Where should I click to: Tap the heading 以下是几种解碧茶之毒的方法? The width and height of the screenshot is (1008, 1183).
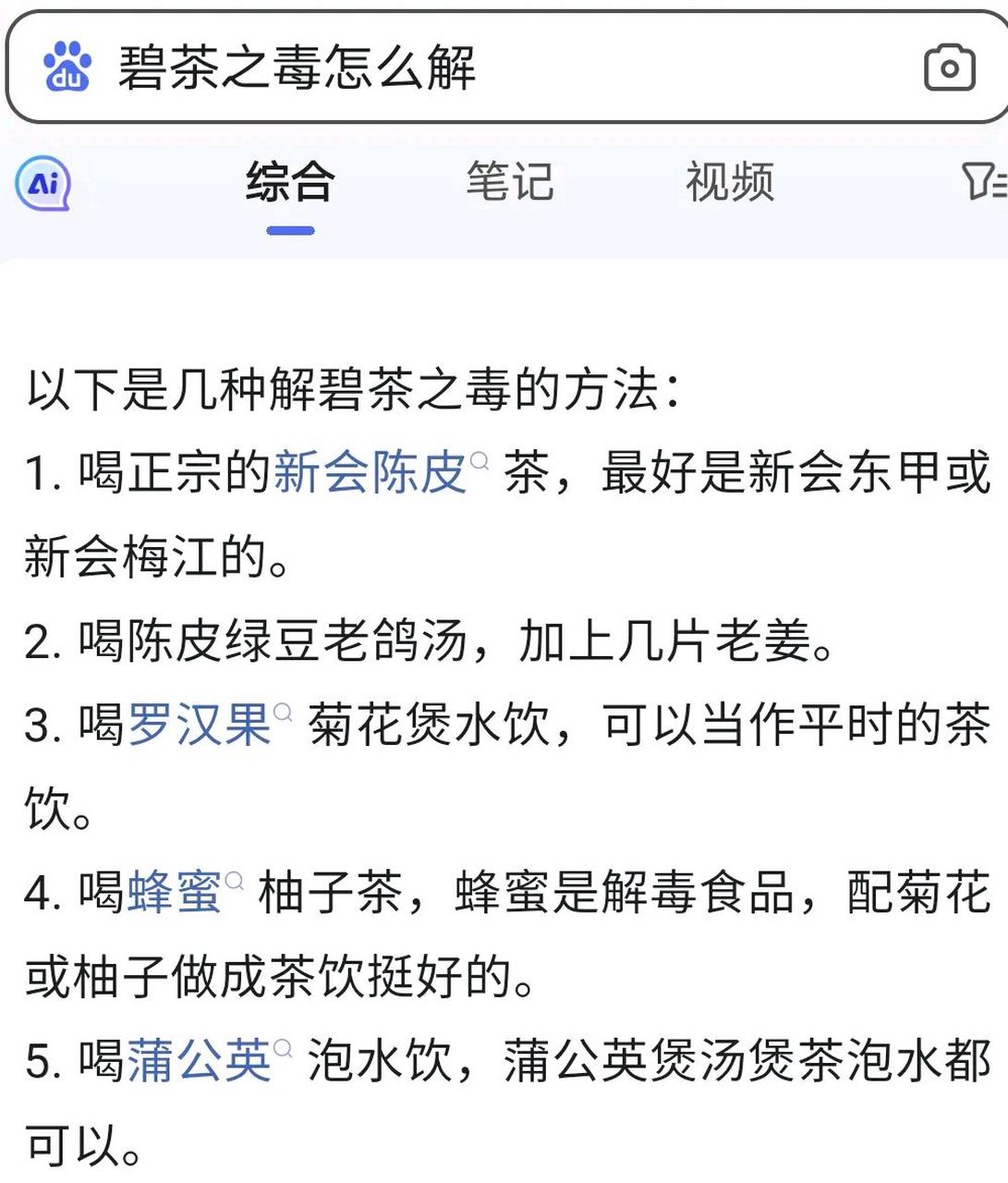tap(351, 388)
